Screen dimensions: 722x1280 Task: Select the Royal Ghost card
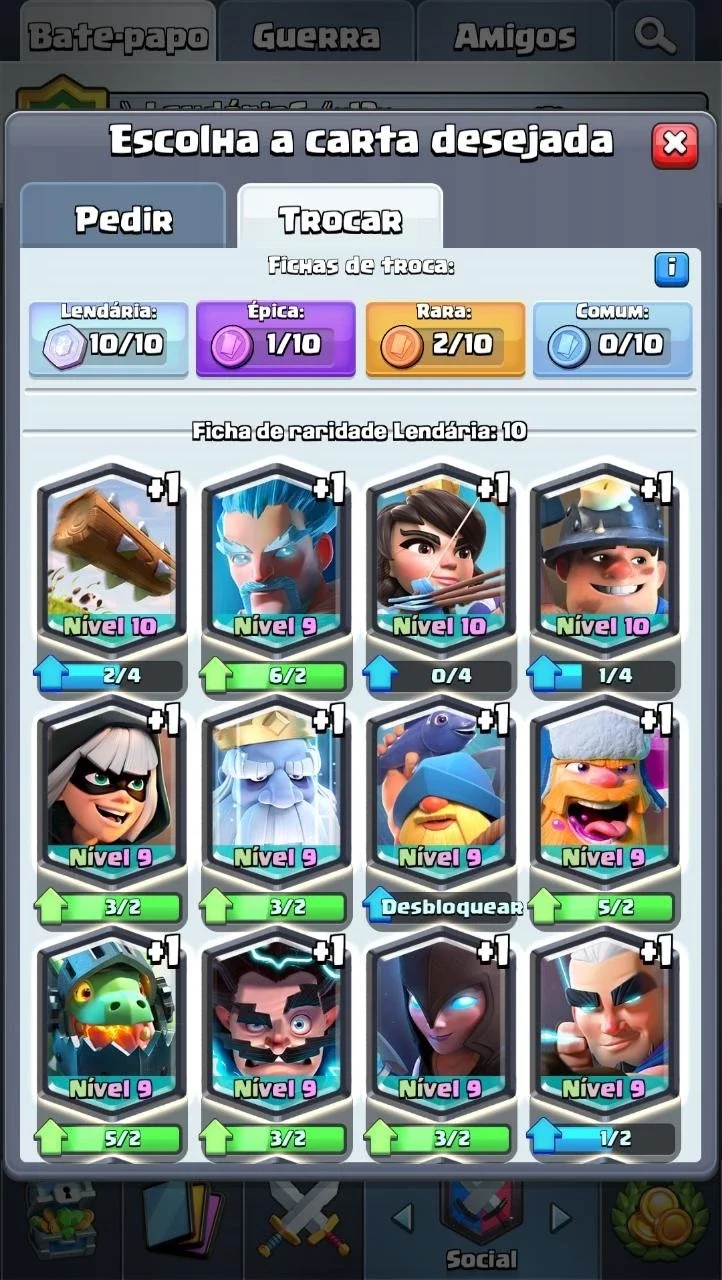point(275,810)
